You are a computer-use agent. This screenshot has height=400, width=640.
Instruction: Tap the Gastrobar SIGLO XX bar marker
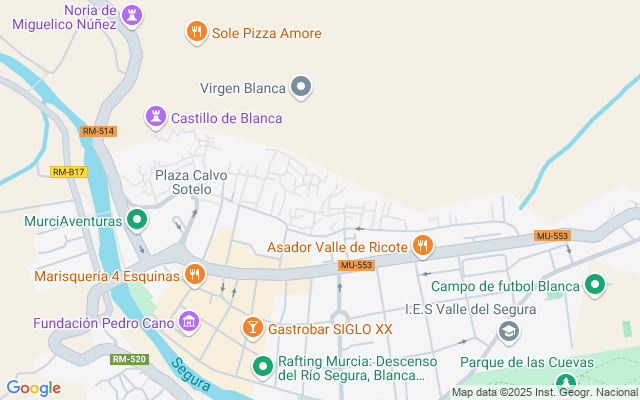(253, 327)
